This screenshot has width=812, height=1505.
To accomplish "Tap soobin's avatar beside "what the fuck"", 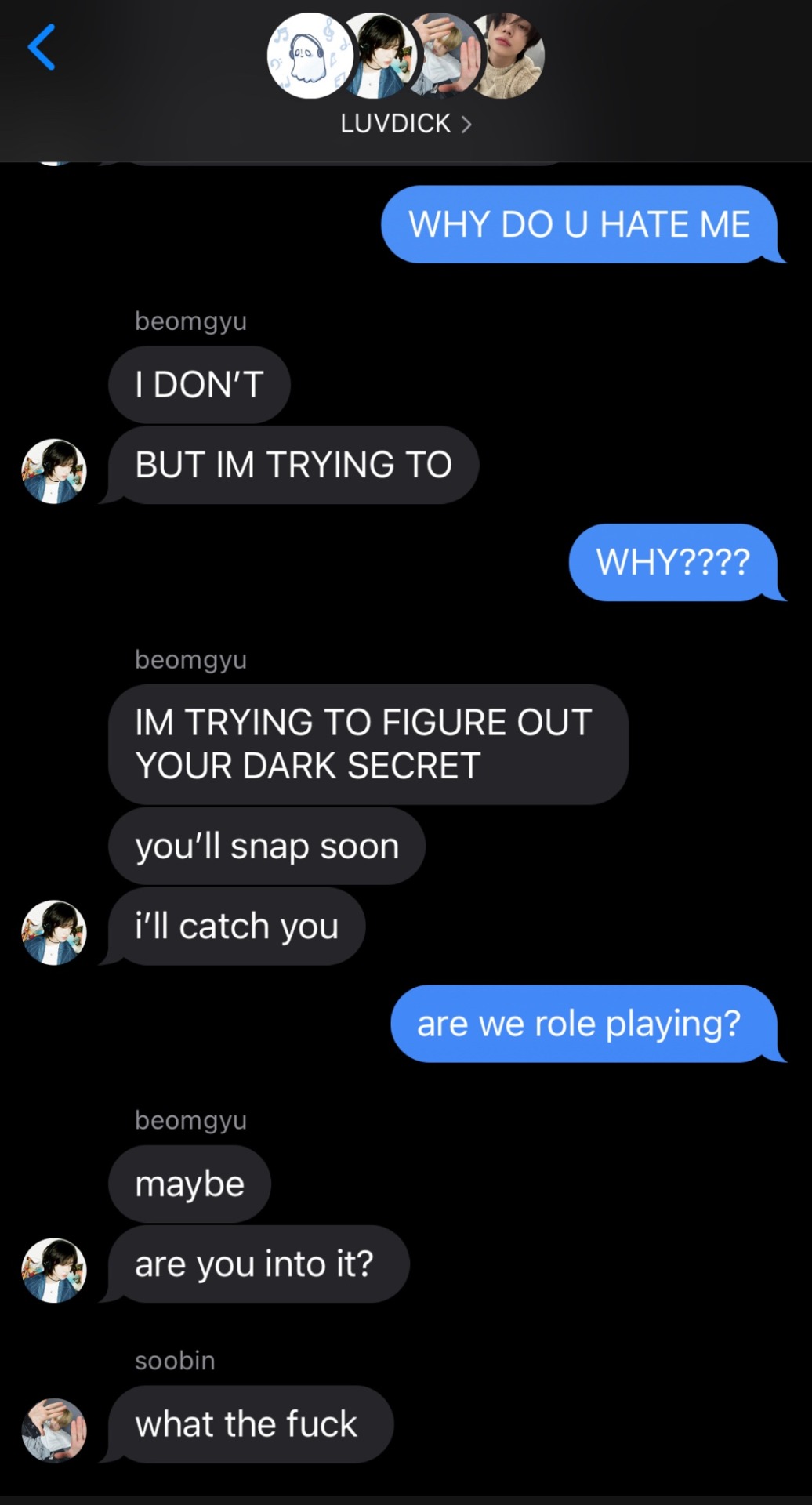I will coord(54,1430).
